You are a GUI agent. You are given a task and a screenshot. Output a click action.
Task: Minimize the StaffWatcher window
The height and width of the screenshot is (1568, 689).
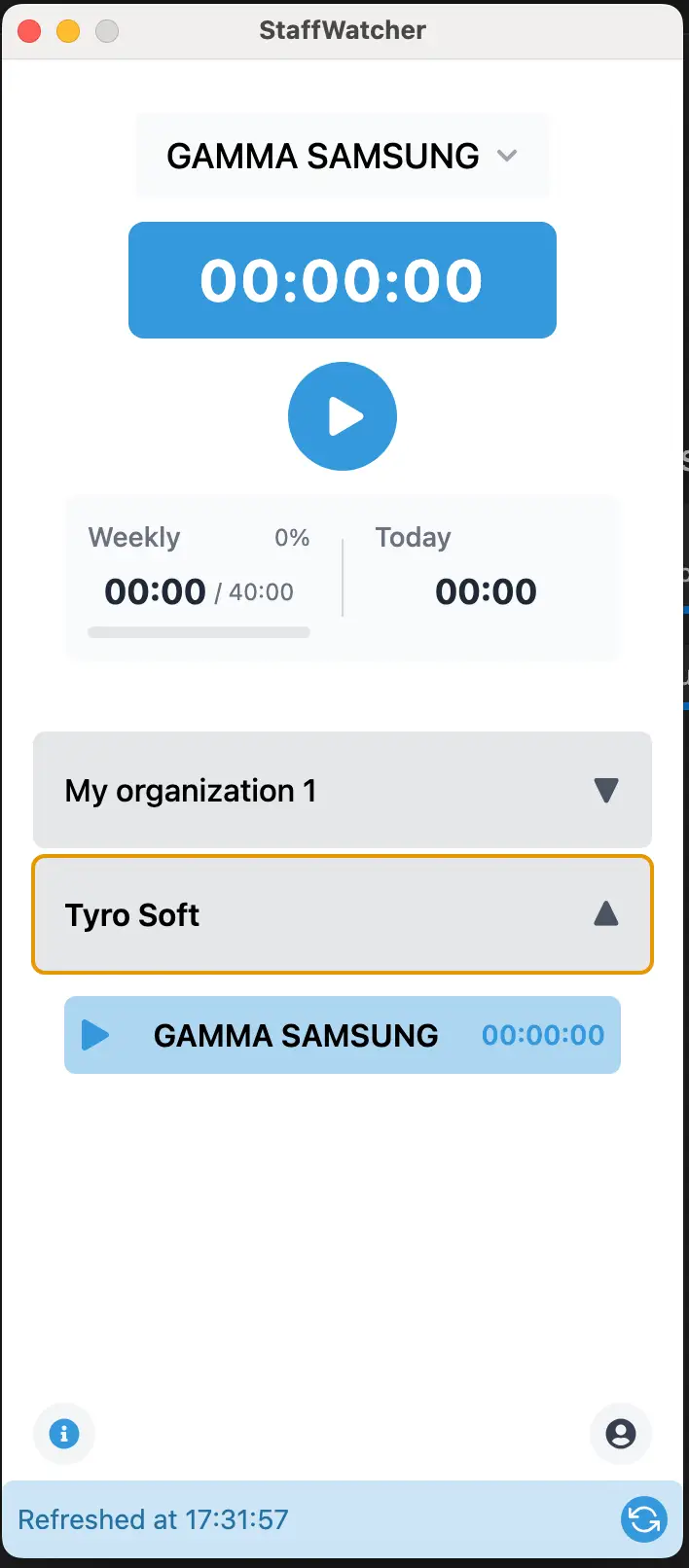click(68, 31)
